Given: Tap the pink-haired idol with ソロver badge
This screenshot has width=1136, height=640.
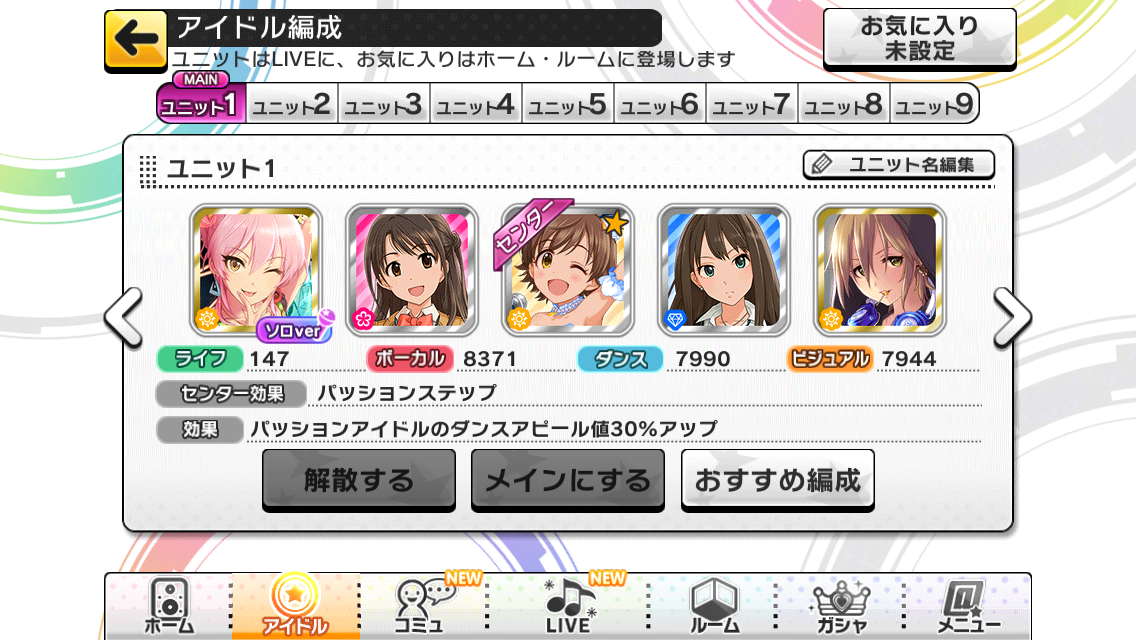Looking at the screenshot, I should (x=256, y=270).
